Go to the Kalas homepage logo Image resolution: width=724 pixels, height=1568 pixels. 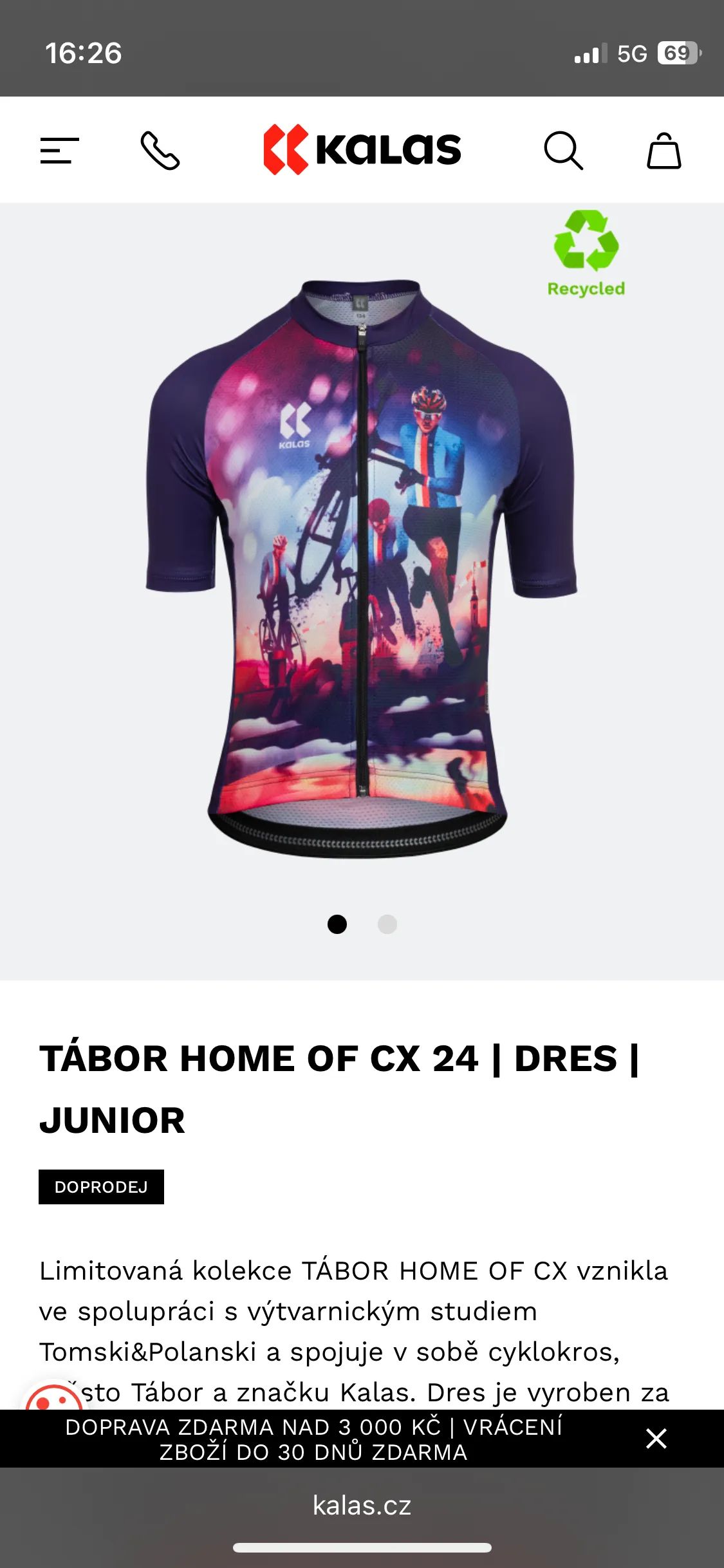coord(362,149)
